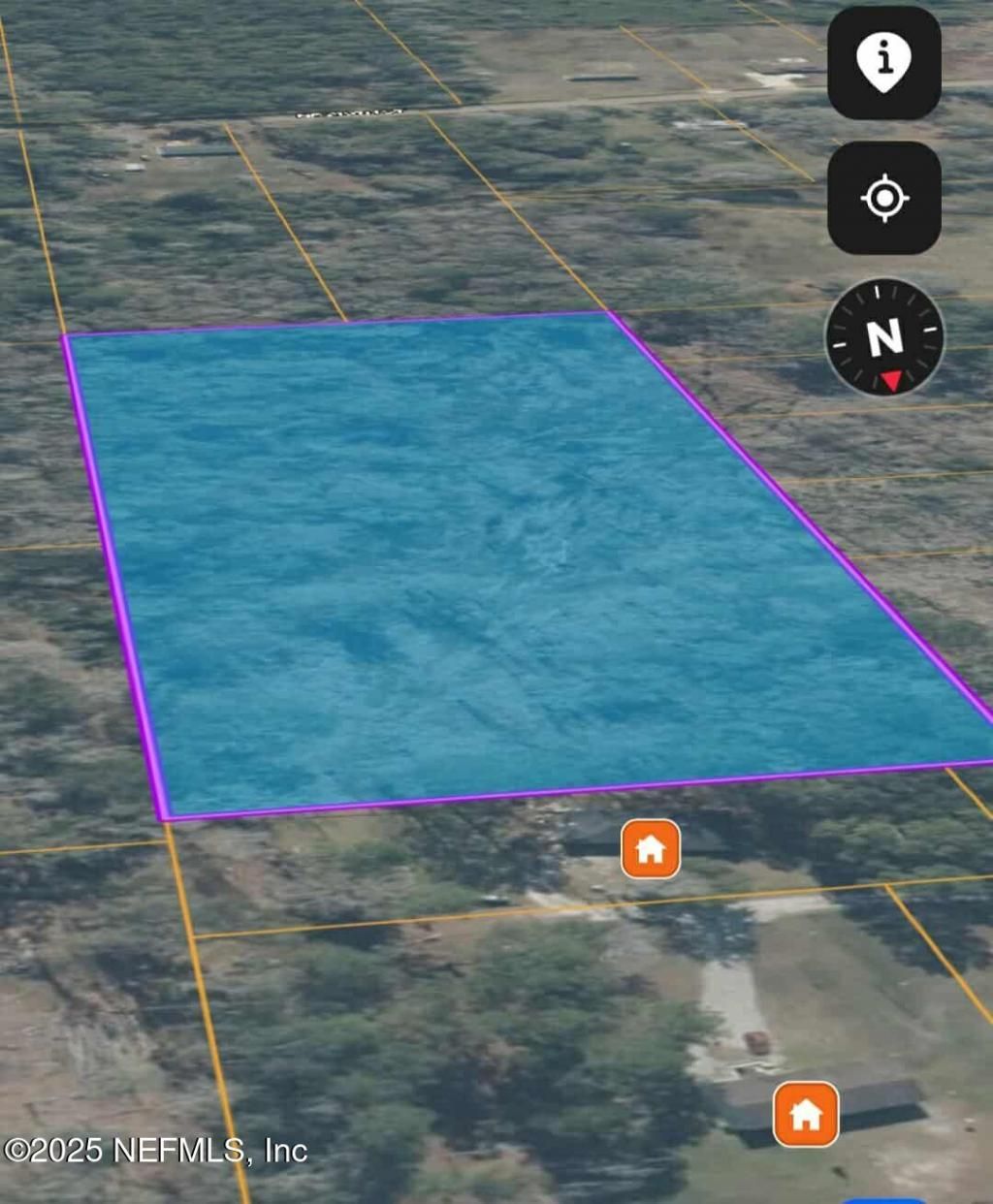Open the house marker near the bottom right
Image resolution: width=993 pixels, height=1204 pixels.
pos(805,1115)
